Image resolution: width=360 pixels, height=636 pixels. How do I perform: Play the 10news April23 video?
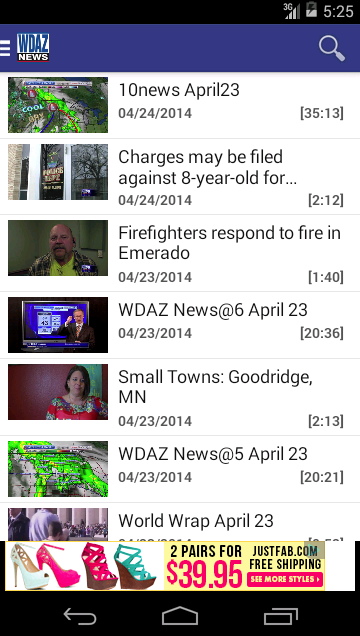pyautogui.click(x=180, y=105)
